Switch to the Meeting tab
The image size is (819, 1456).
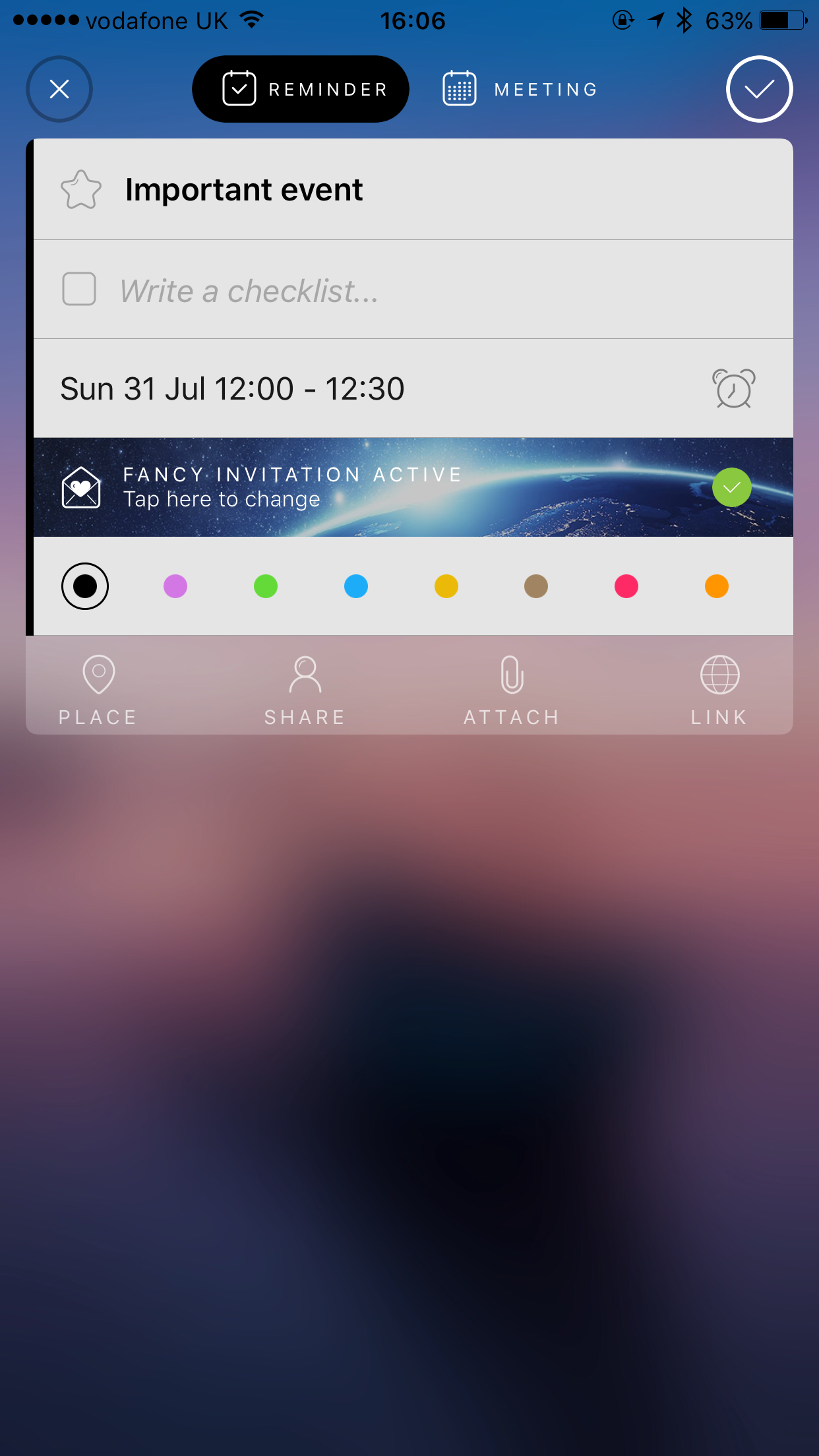tap(521, 89)
